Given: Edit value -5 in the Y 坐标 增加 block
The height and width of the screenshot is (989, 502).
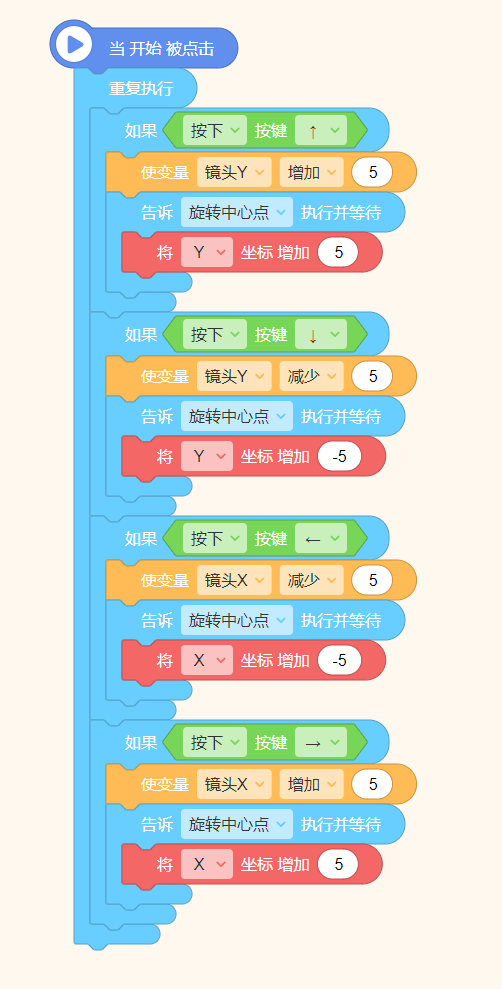Looking at the screenshot, I should [339, 456].
